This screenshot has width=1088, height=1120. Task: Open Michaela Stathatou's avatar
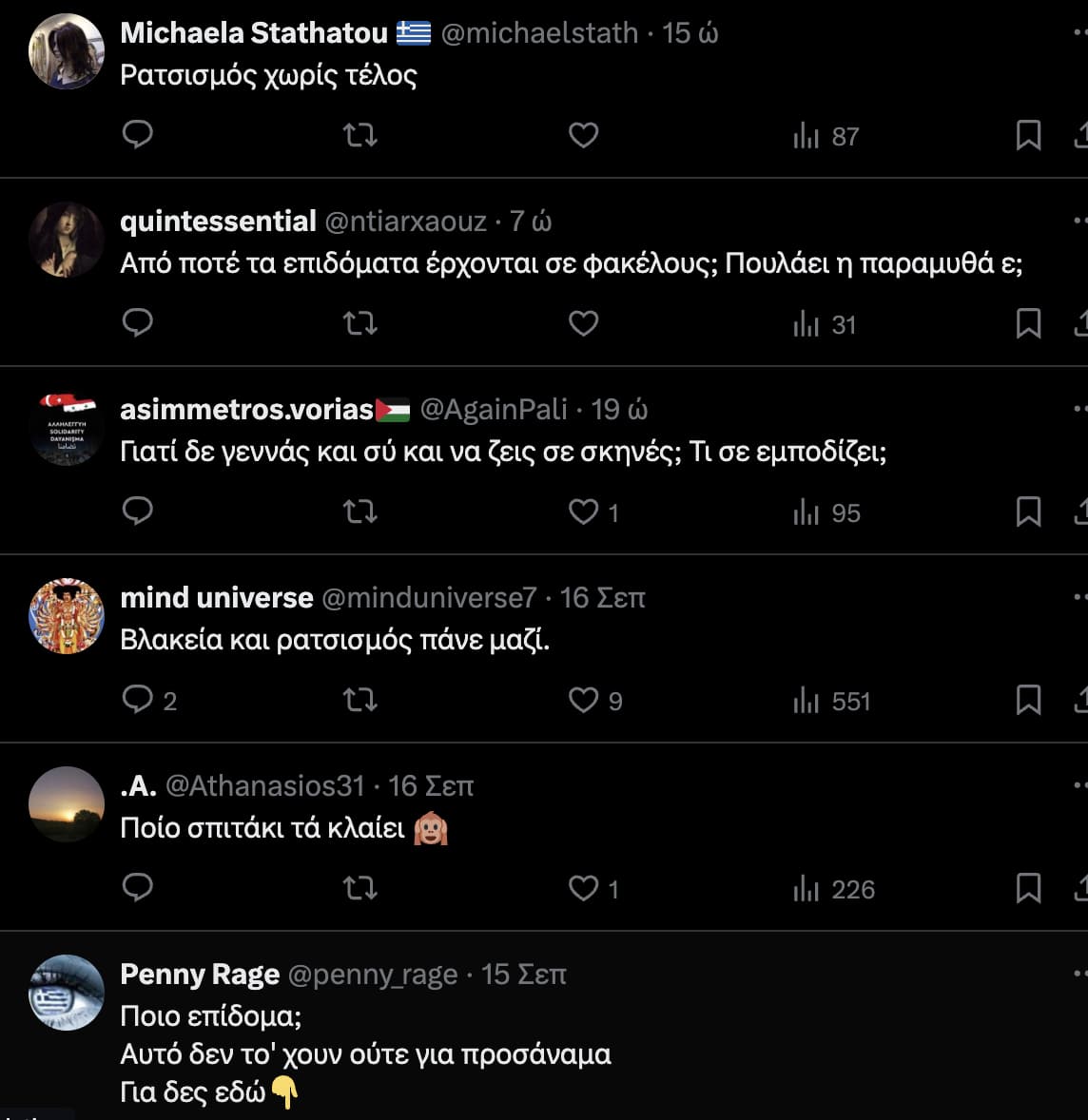pos(67,51)
